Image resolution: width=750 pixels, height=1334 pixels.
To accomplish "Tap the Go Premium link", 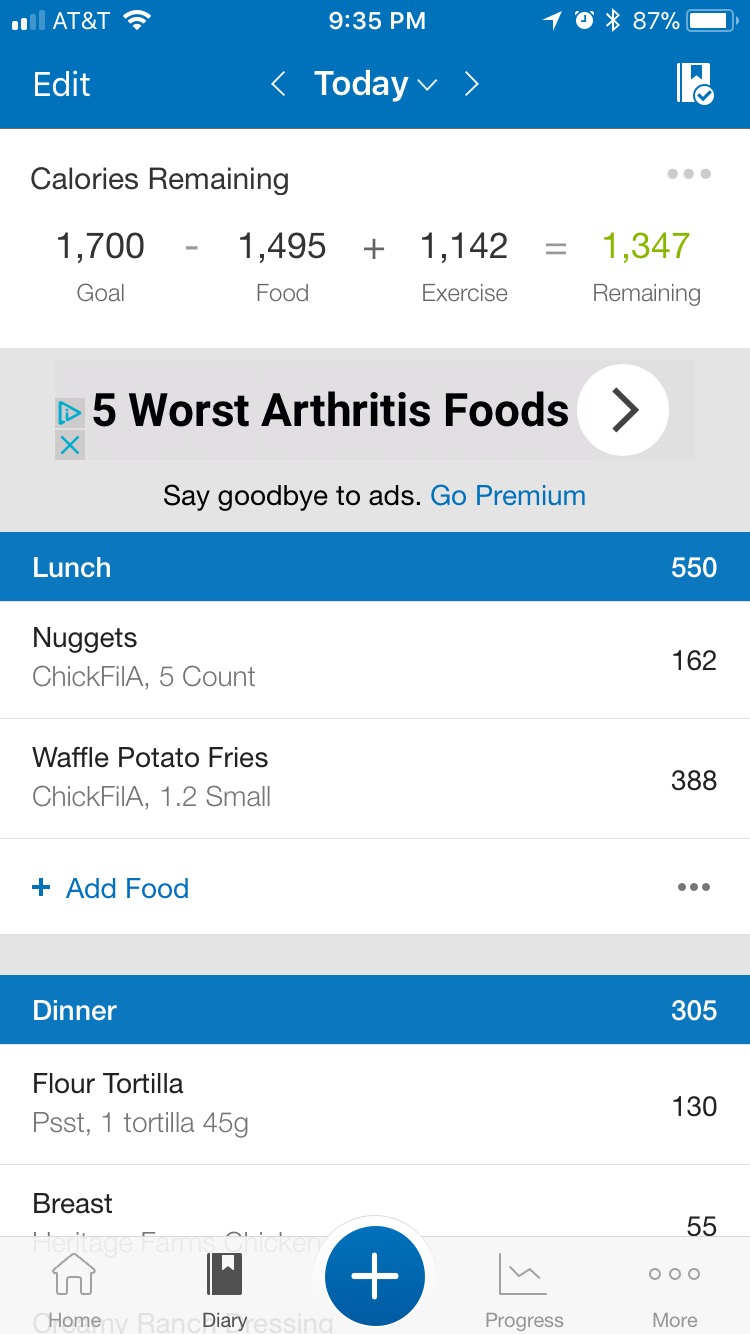I will tap(508, 496).
